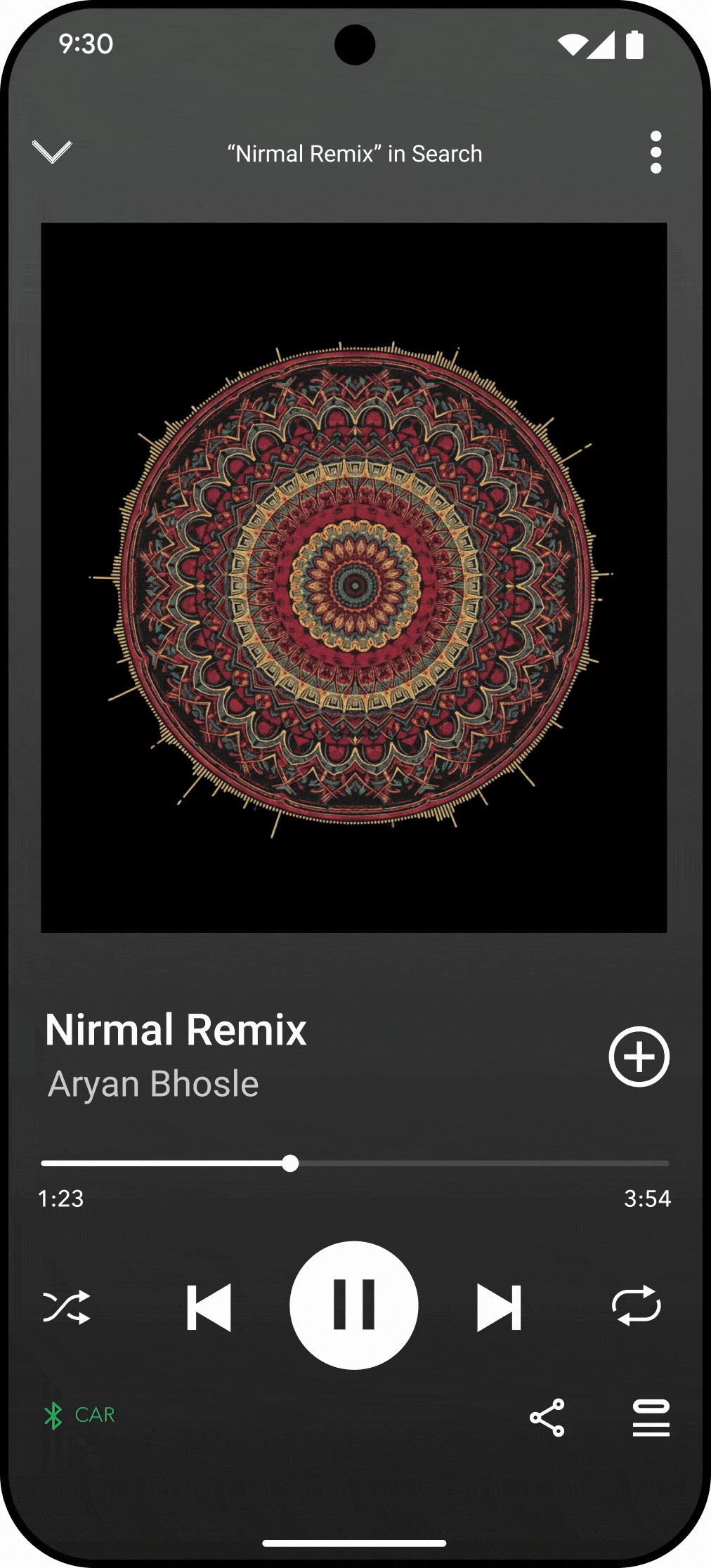Open the CAR Bluetooth device picker

[x=80, y=1415]
